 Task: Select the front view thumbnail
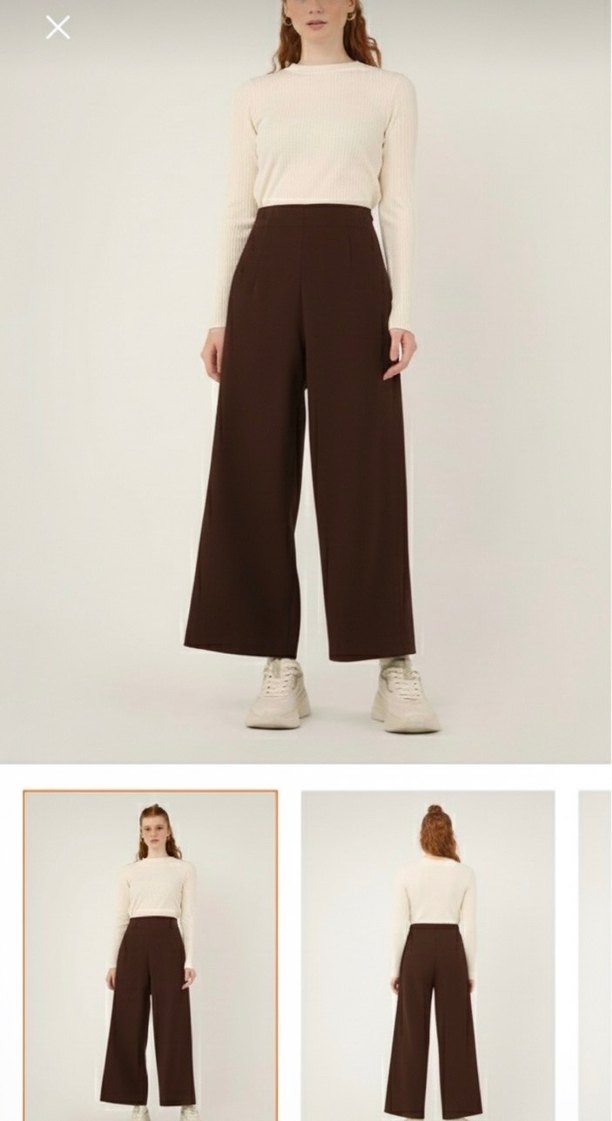[151, 955]
